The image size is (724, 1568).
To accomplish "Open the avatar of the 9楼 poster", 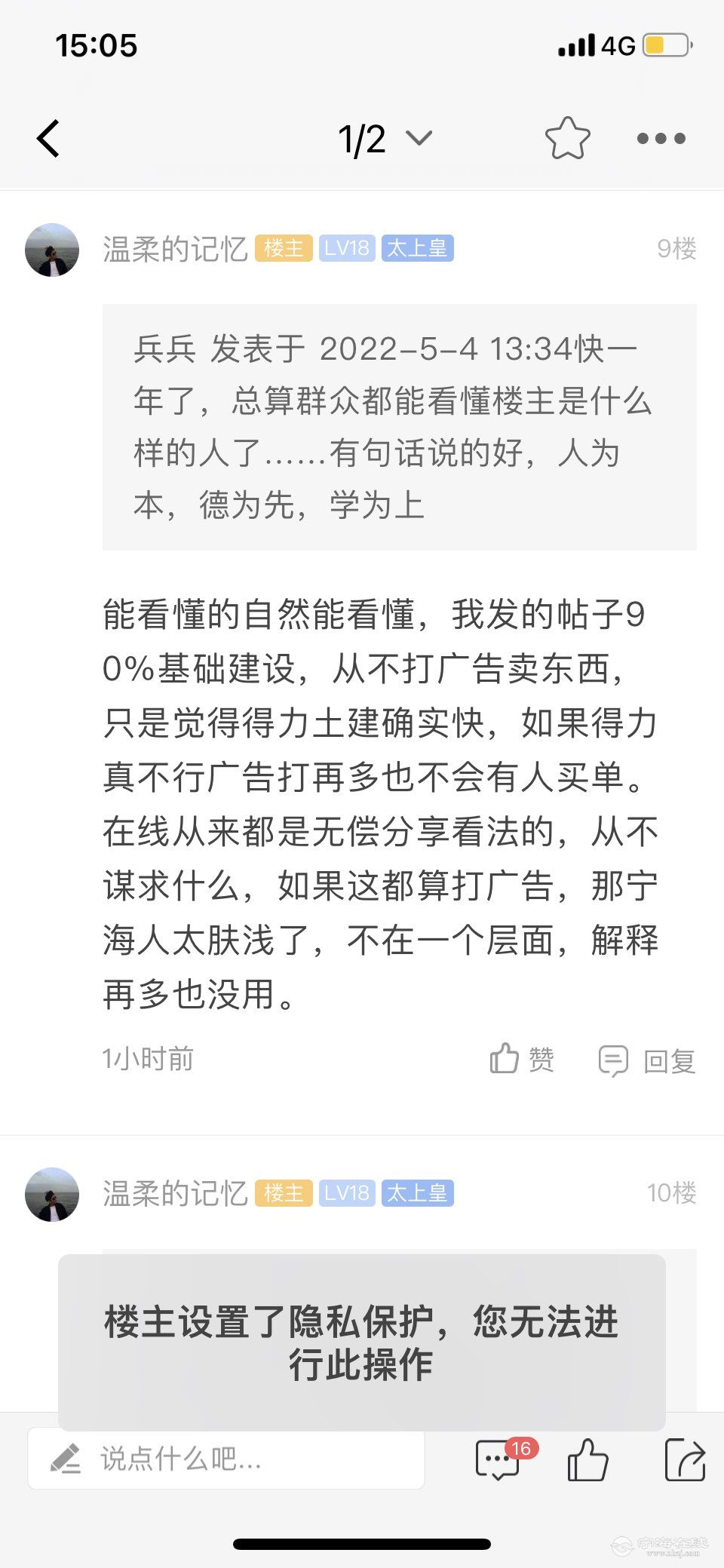I will (x=52, y=250).
